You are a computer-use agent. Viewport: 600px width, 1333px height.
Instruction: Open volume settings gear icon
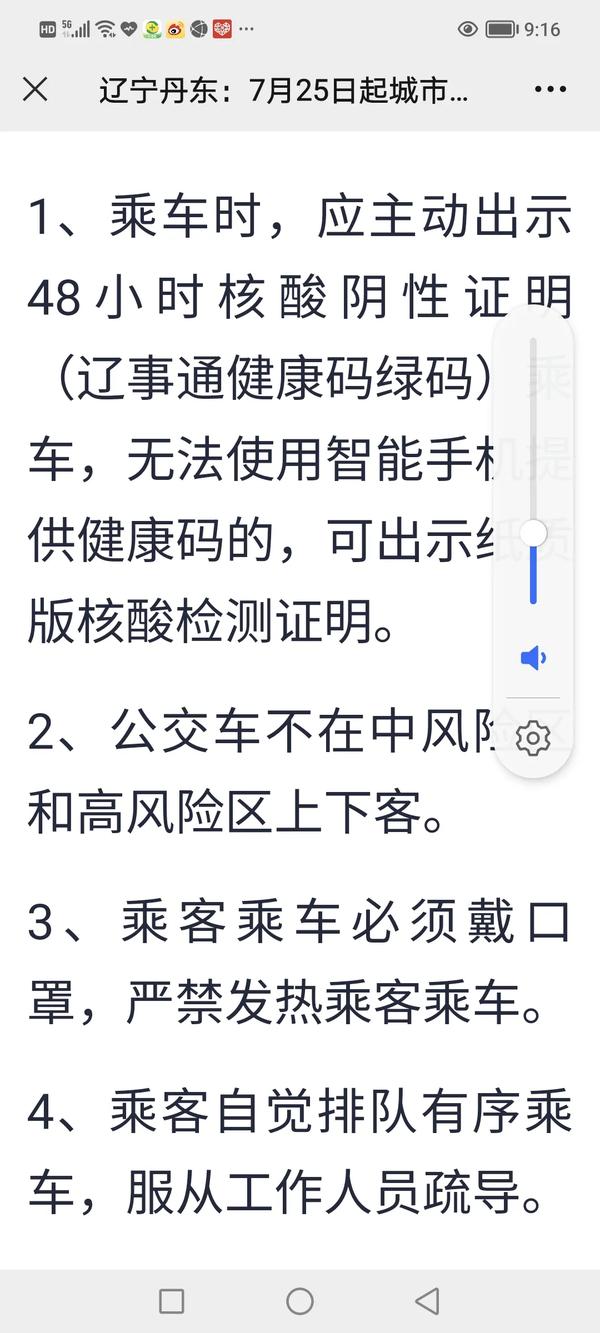pyautogui.click(x=533, y=739)
